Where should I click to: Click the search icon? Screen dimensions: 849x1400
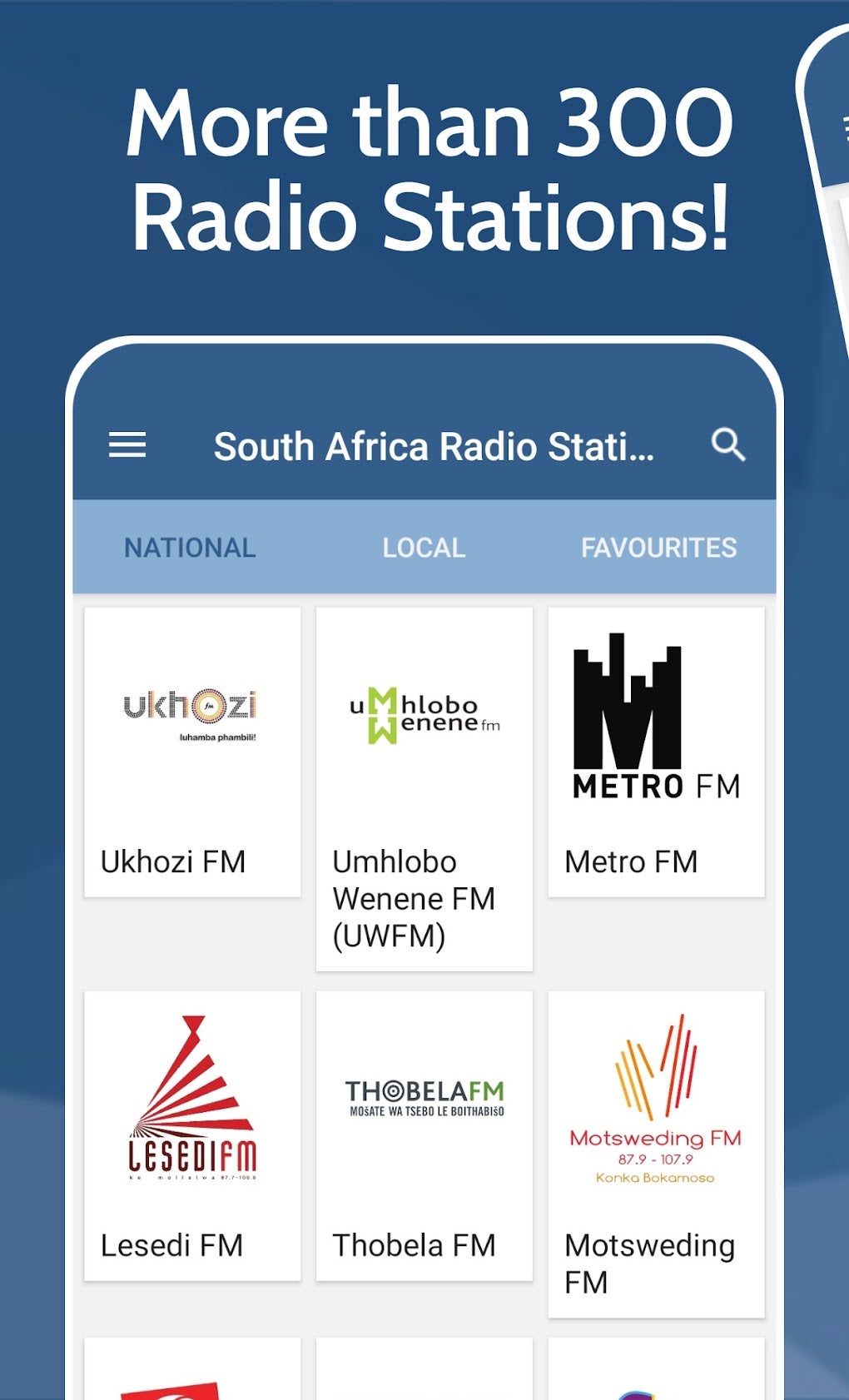727,447
